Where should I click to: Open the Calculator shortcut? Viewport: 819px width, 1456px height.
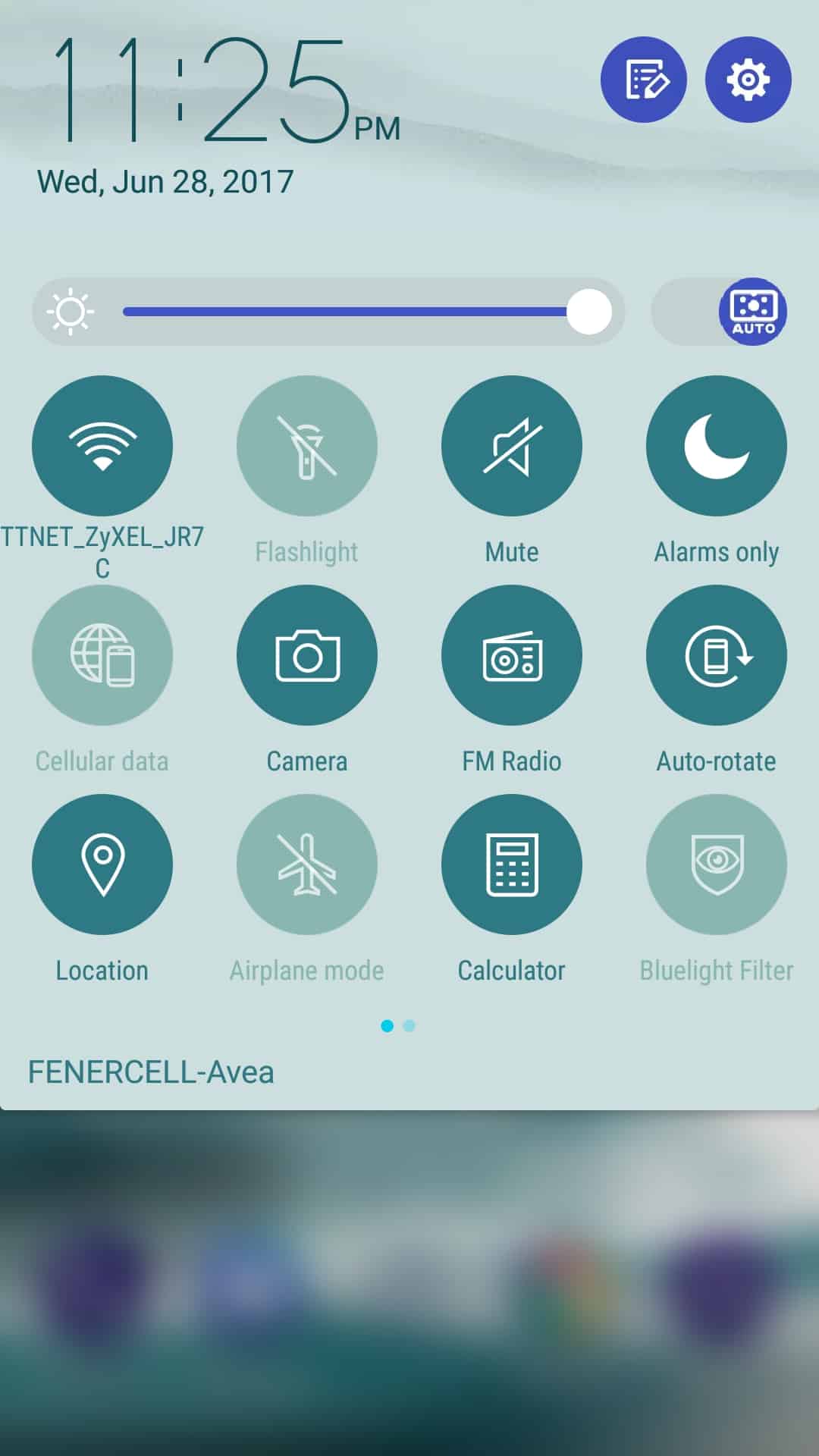(512, 864)
